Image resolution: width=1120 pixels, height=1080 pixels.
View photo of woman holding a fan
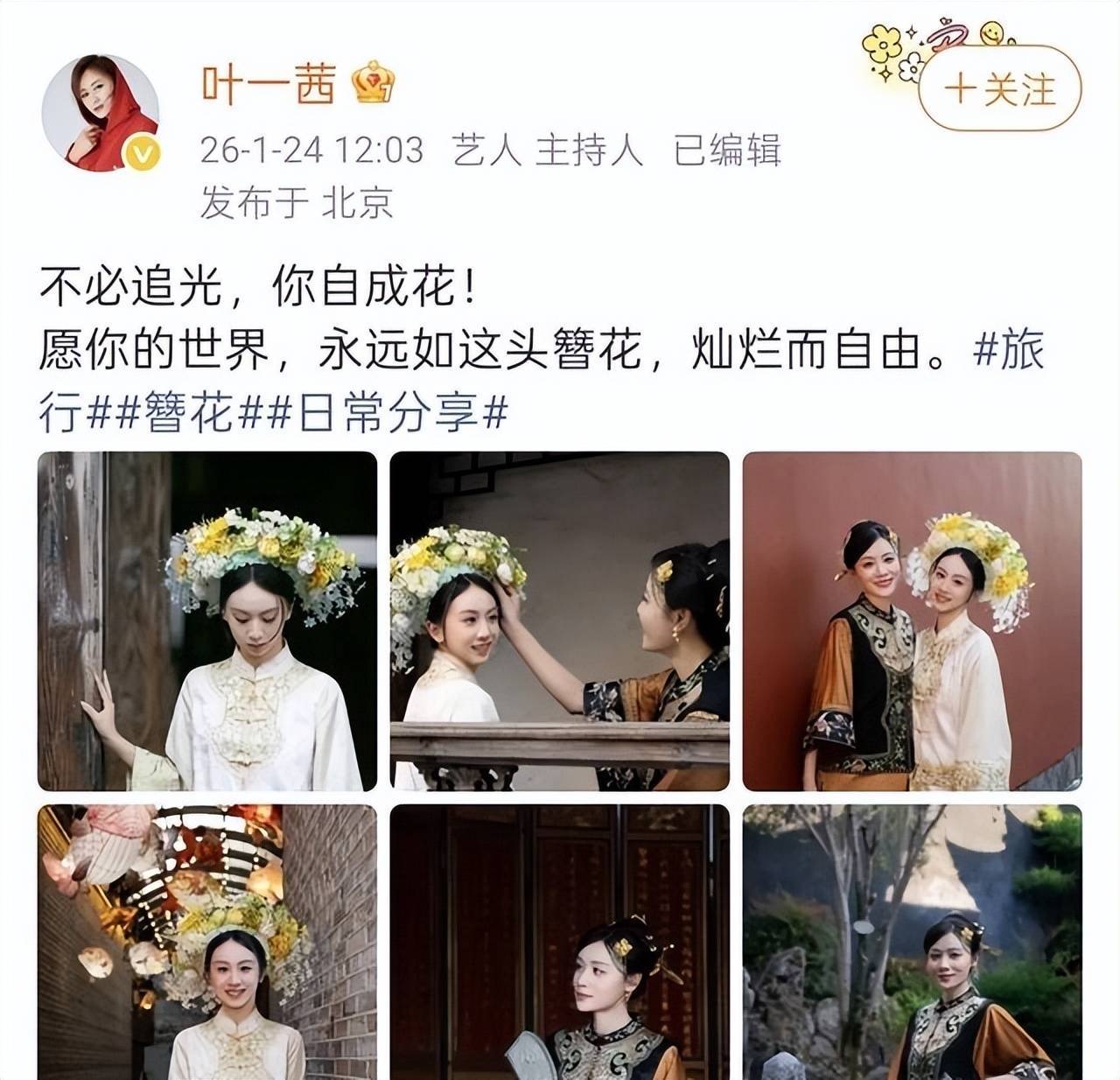click(x=559, y=942)
